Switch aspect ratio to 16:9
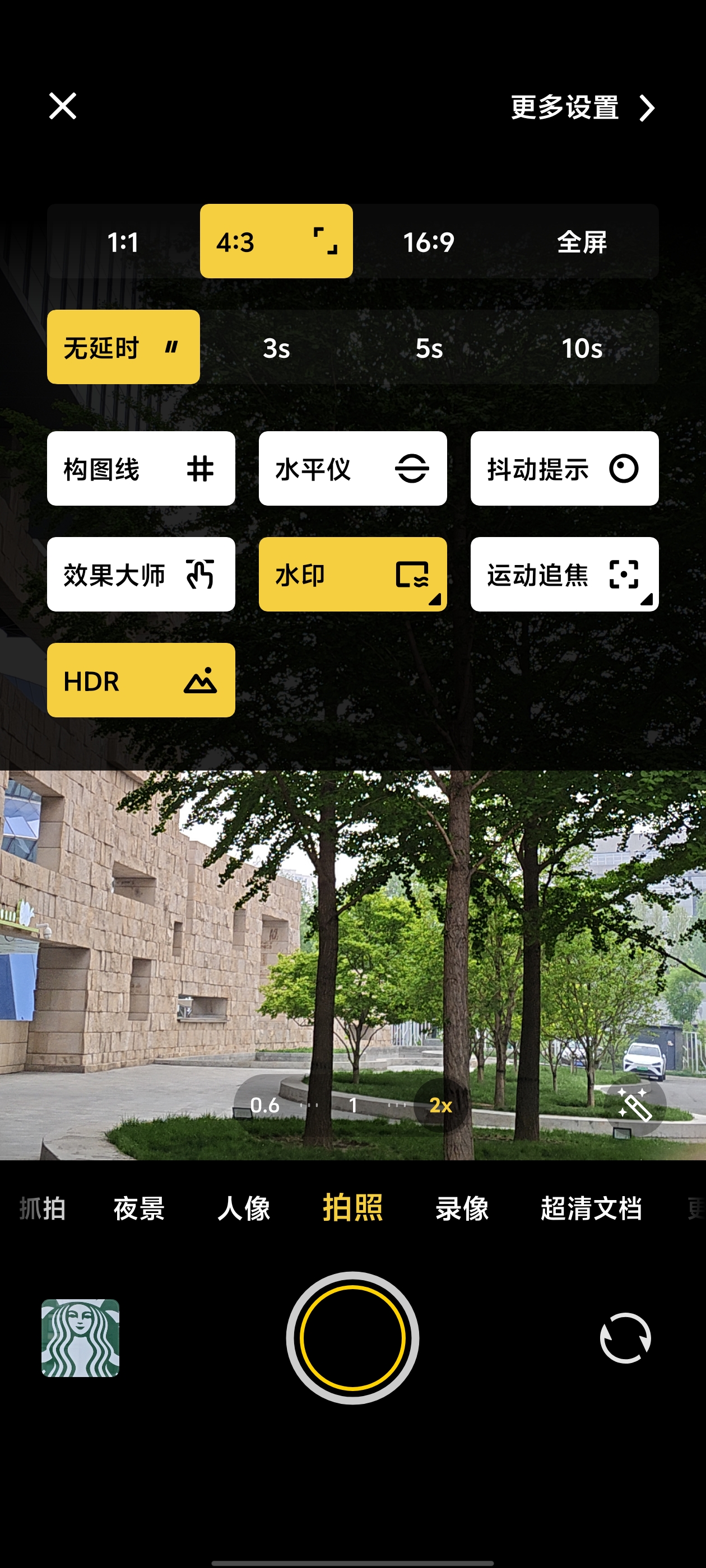 point(429,242)
